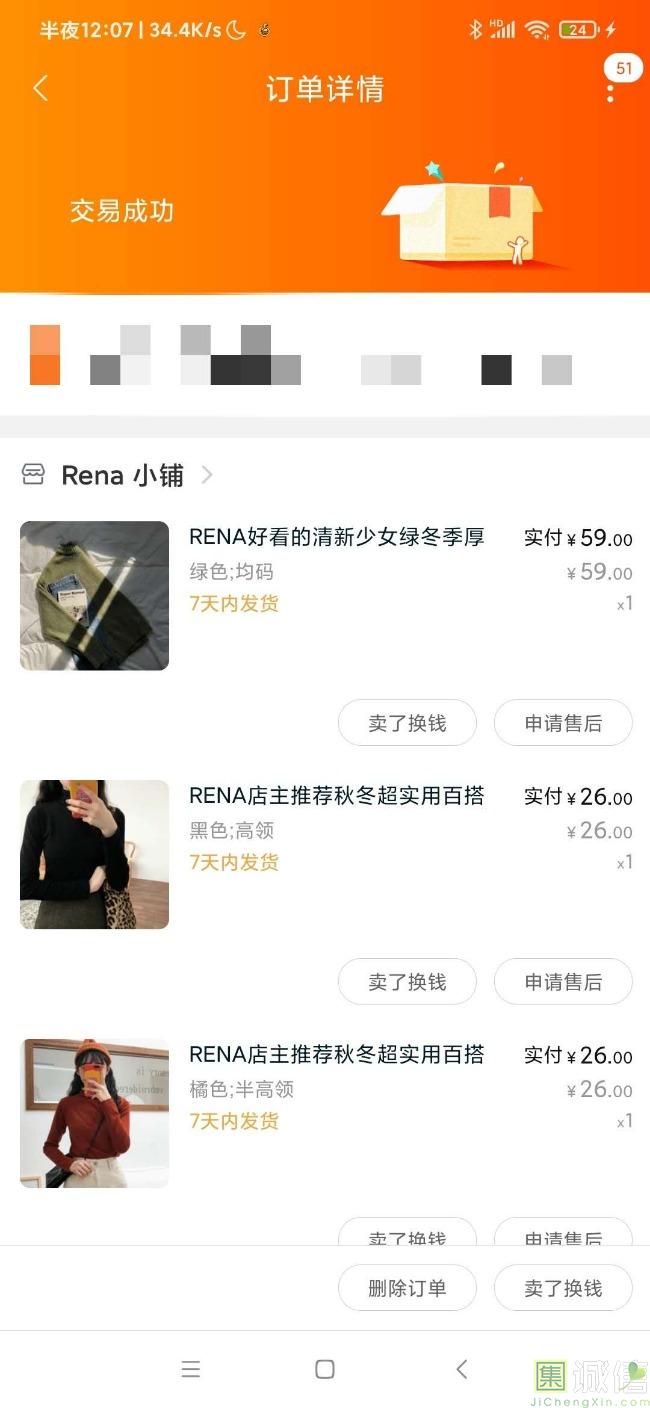650x1408 pixels.
Task: Delete this order with 删除订单
Action: coord(407,1288)
